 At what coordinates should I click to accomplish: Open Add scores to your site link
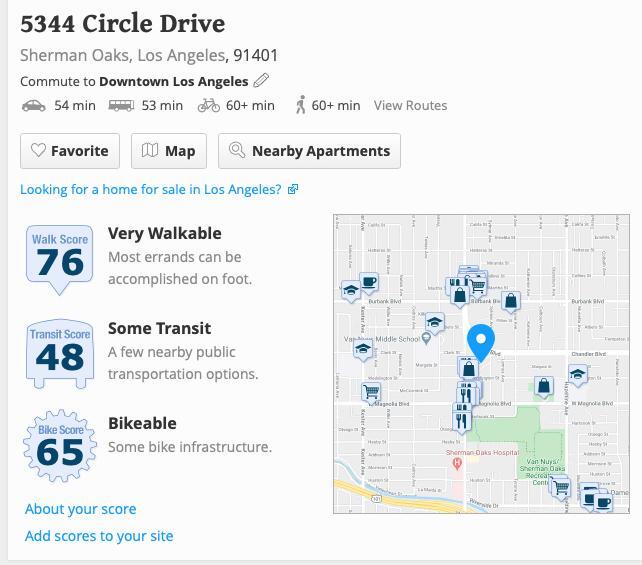tap(99, 536)
